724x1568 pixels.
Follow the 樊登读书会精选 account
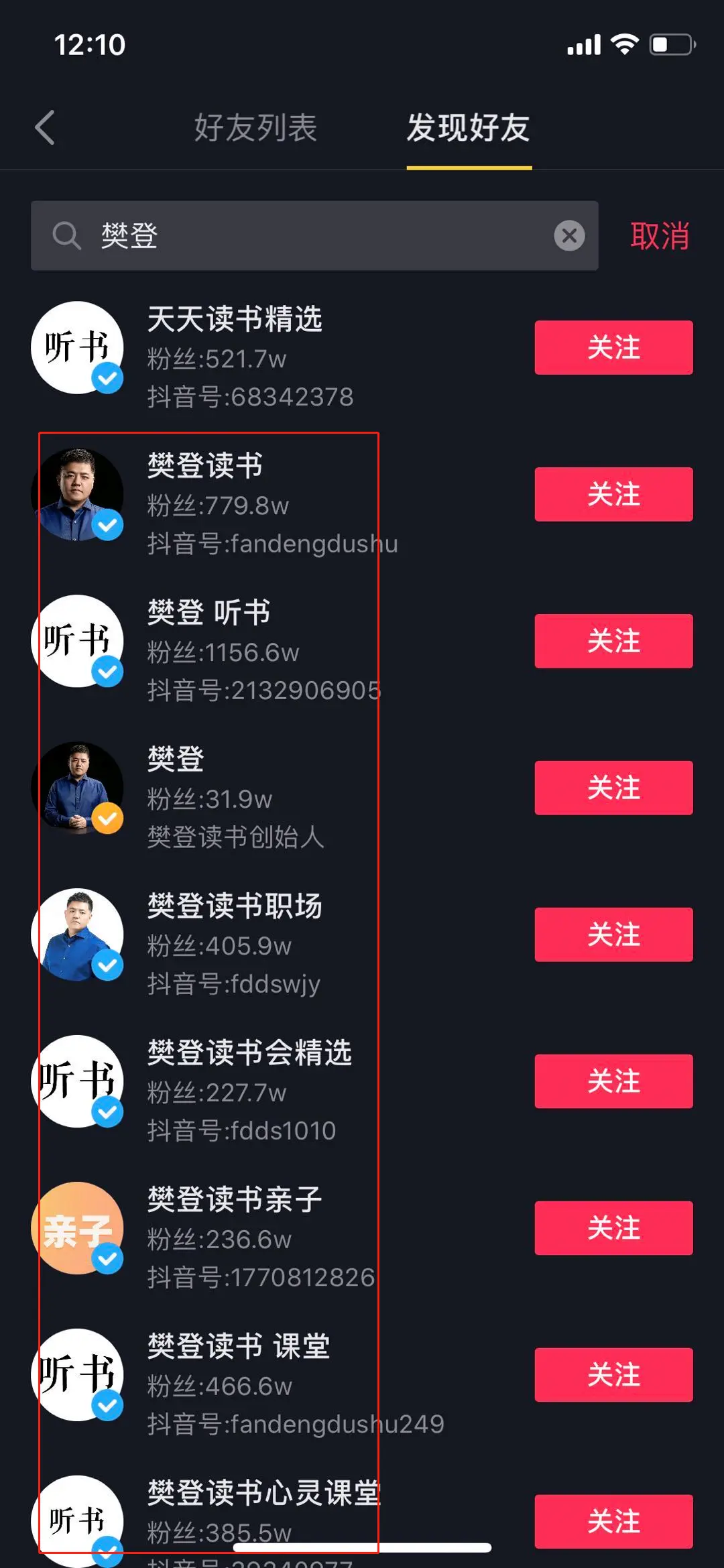pyautogui.click(x=613, y=1081)
